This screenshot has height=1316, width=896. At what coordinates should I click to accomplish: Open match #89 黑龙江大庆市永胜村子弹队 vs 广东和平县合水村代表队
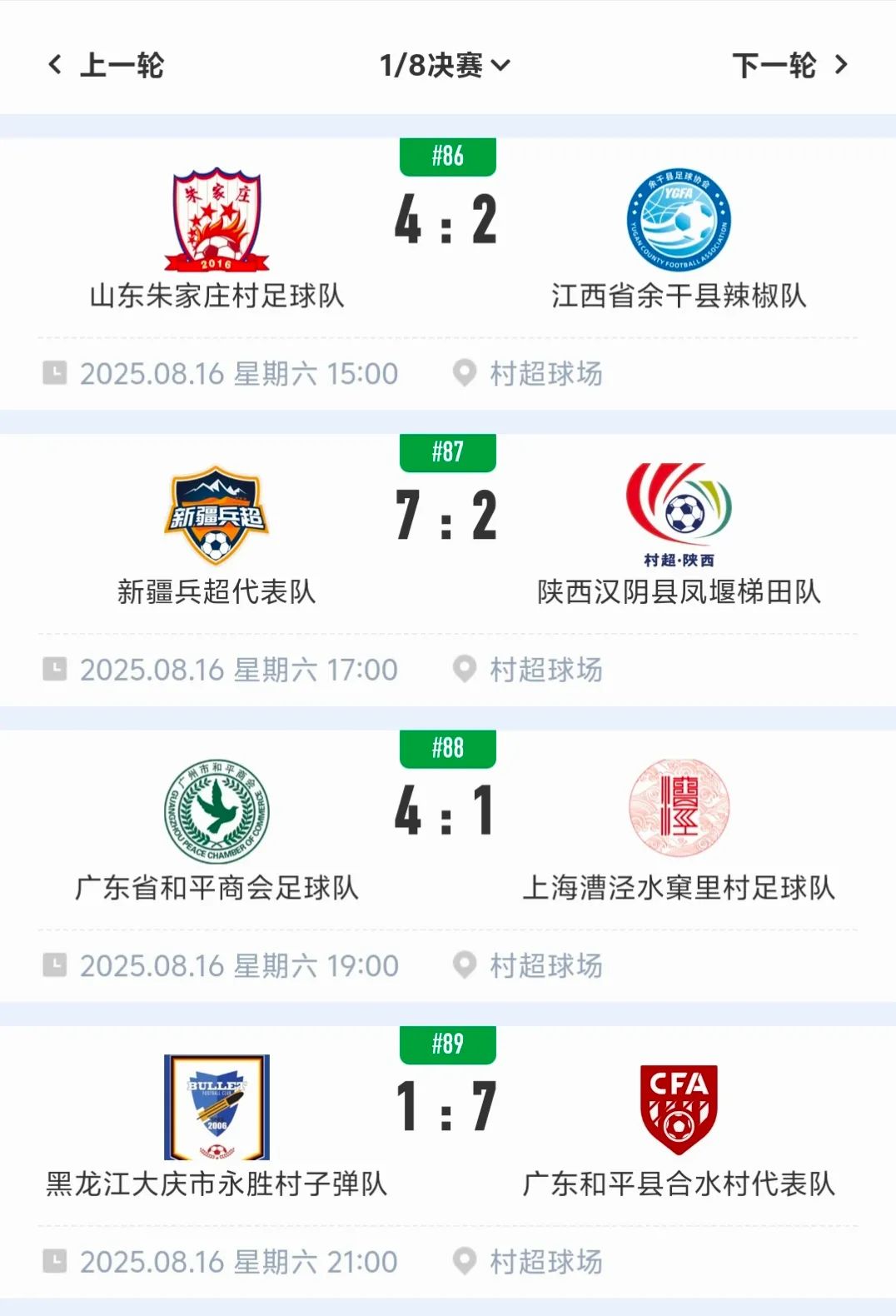tap(447, 1109)
